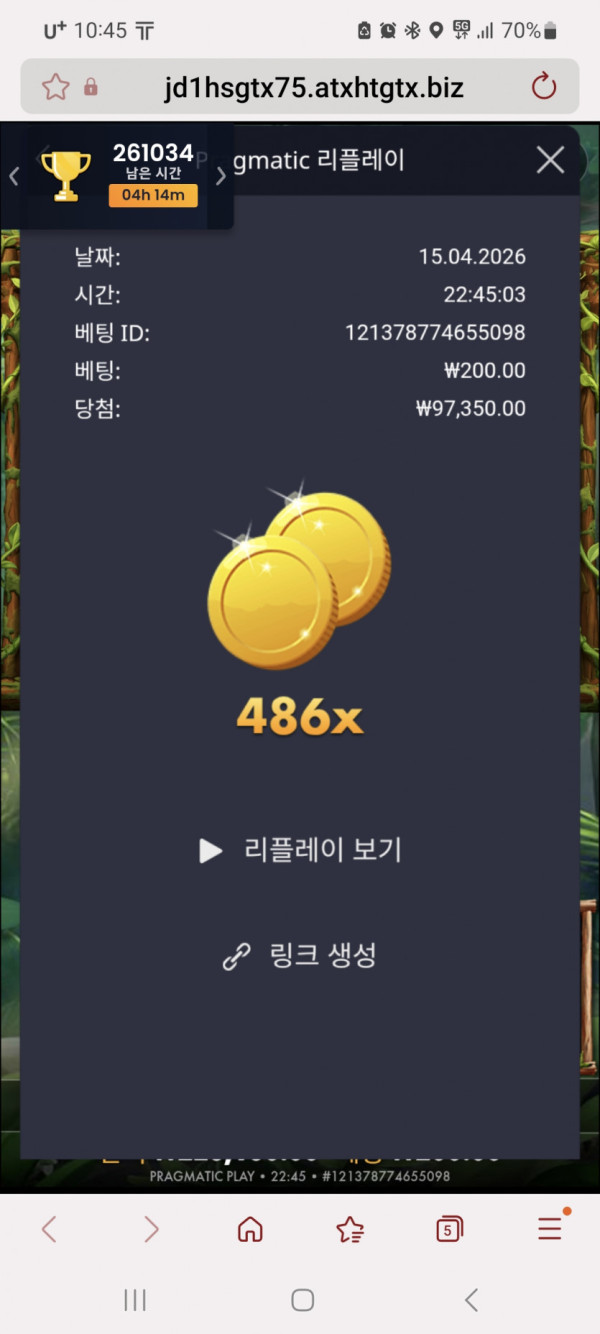
Task: Open the browser home page
Action: 250,1229
